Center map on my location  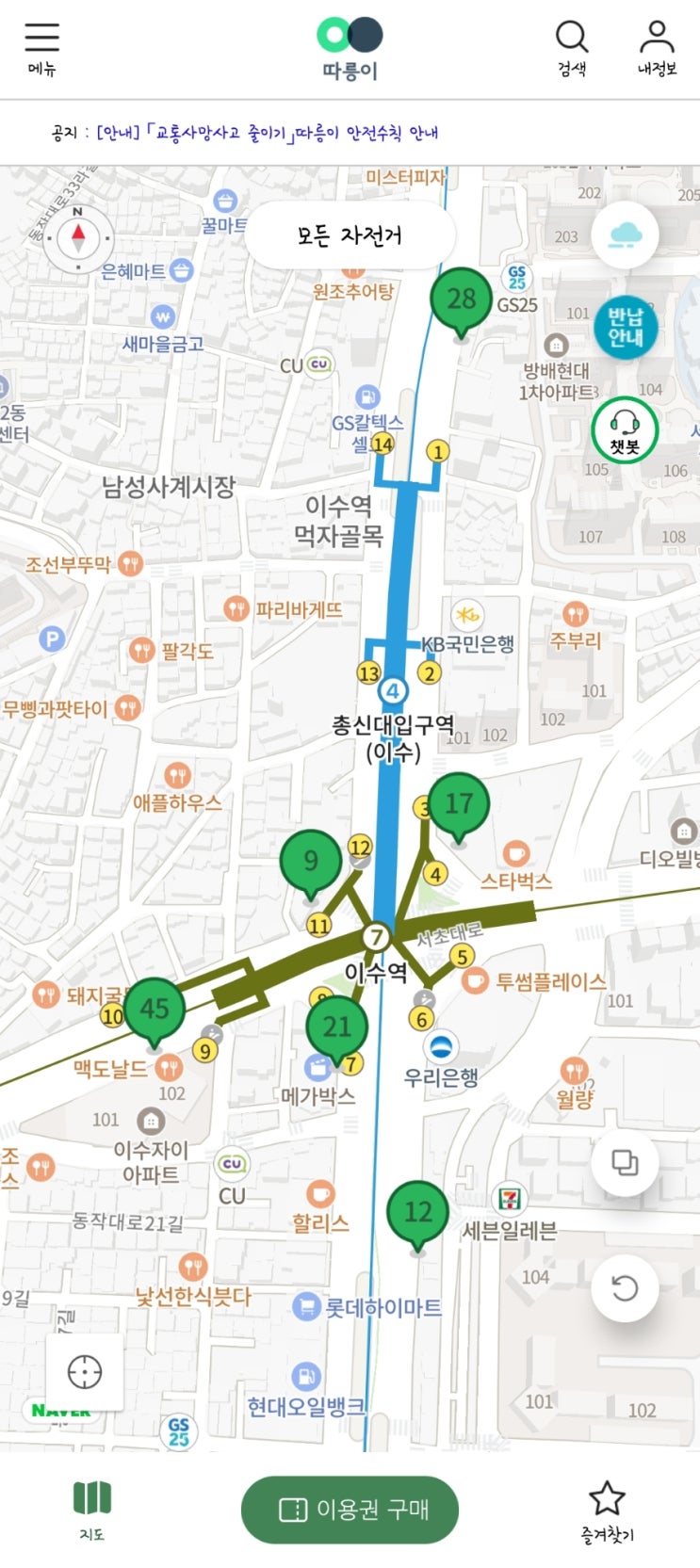click(85, 1372)
